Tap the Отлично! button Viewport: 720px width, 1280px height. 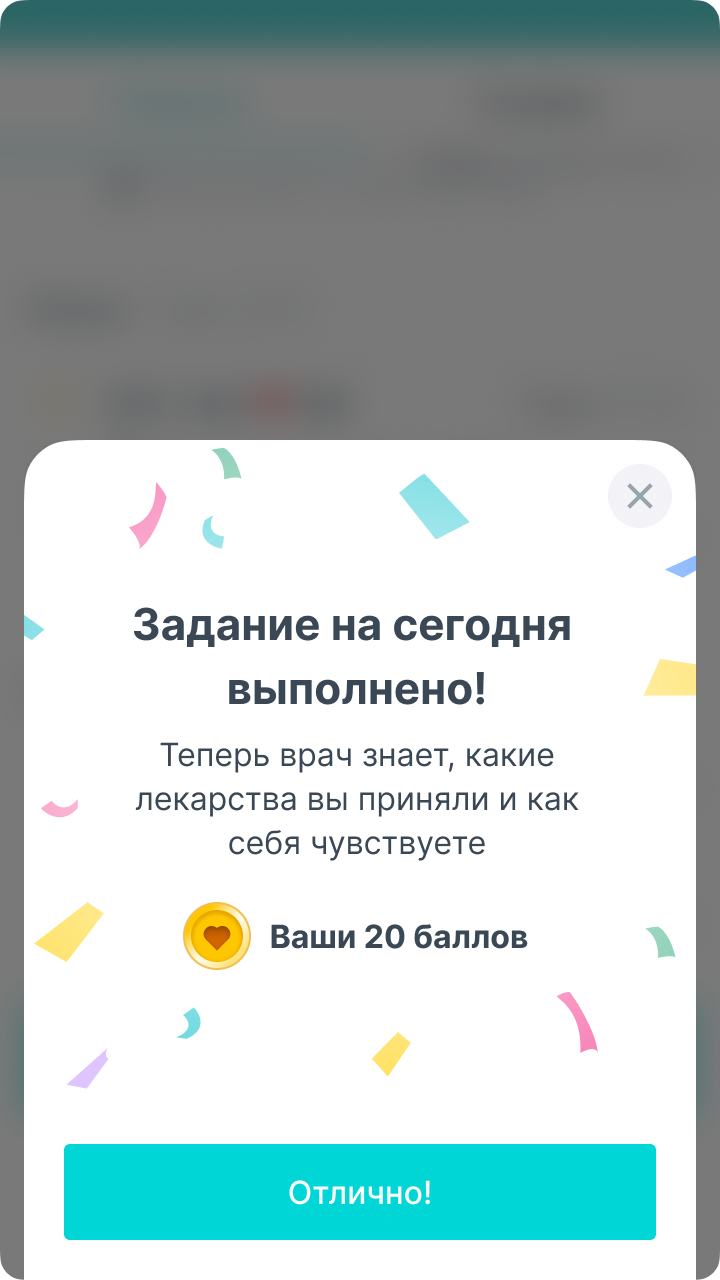pos(360,1192)
